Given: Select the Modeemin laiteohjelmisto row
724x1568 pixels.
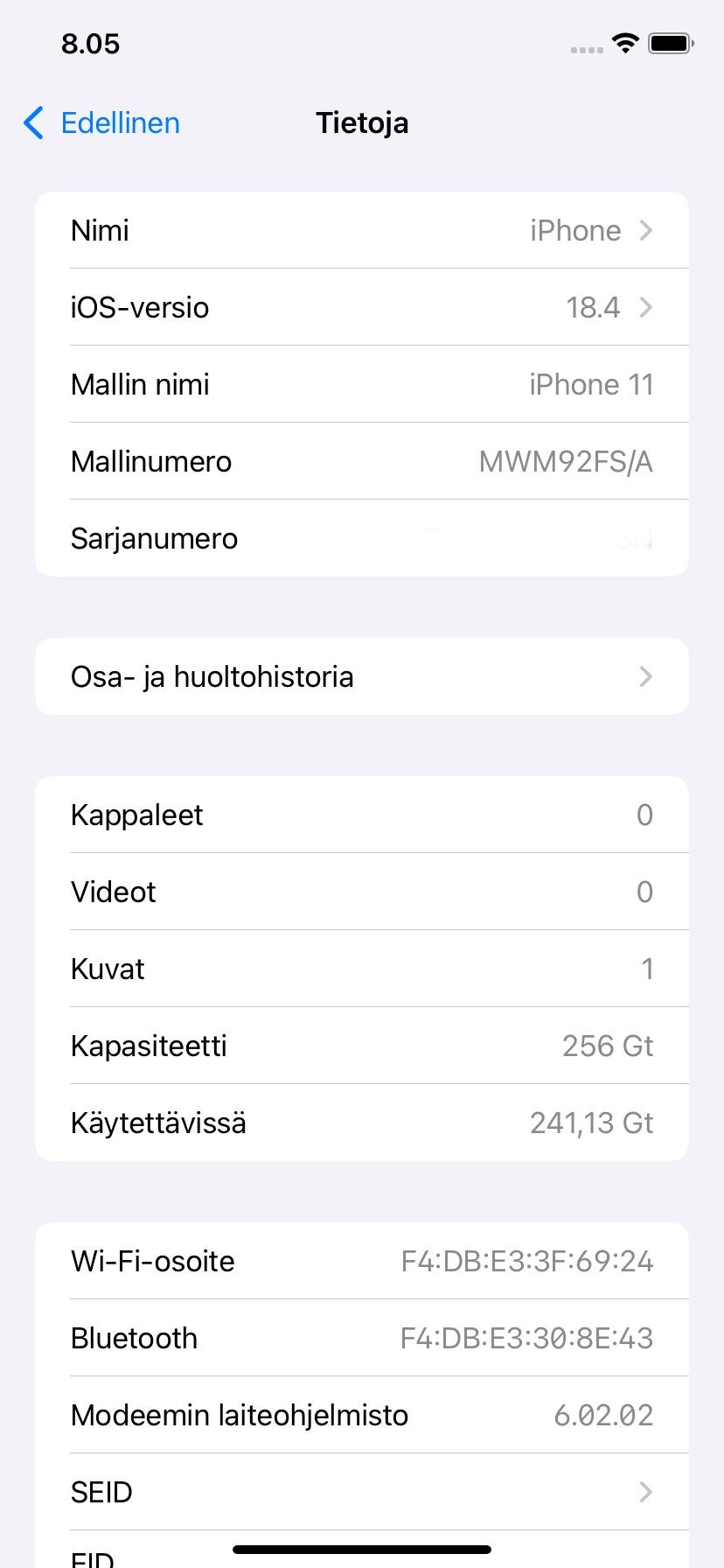Looking at the screenshot, I should click(362, 1415).
